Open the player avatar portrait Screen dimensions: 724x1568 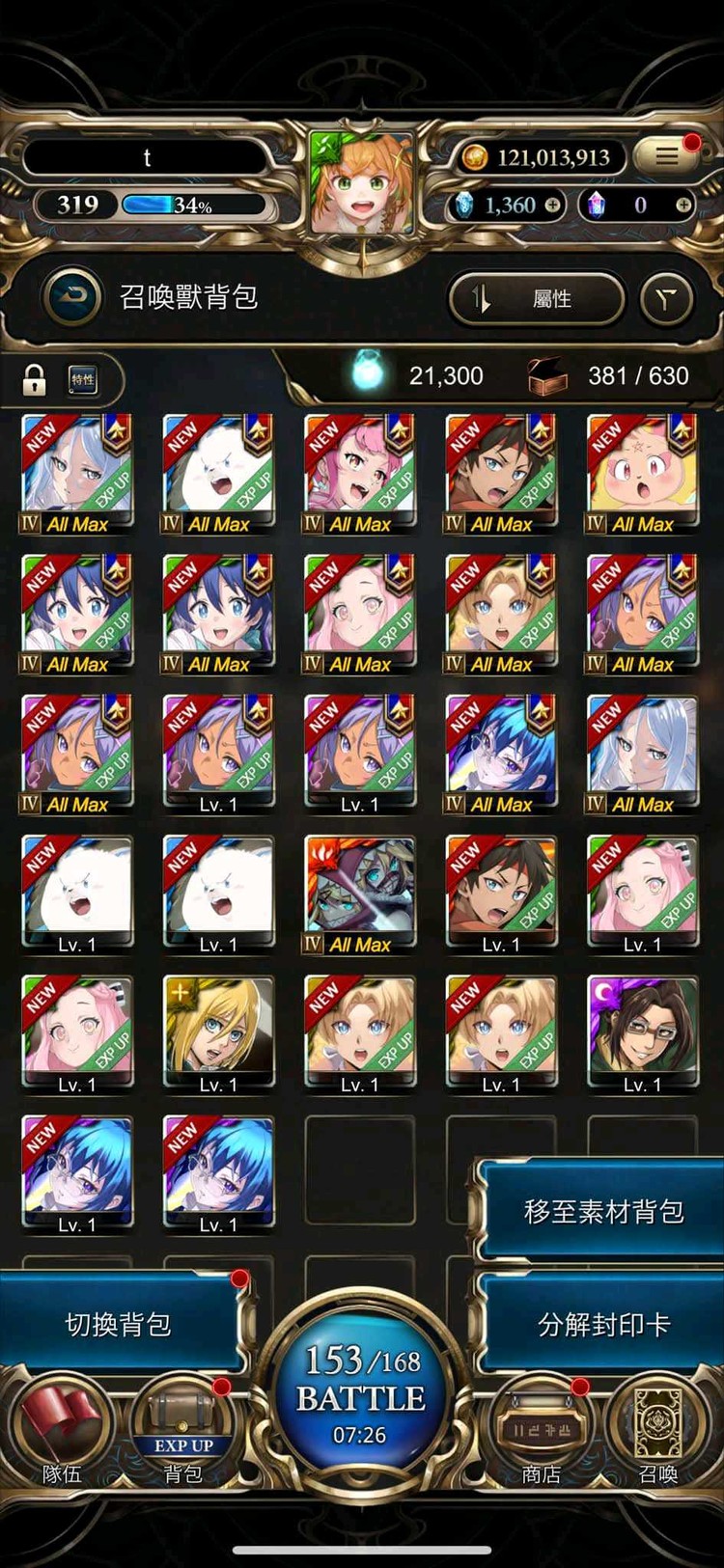click(x=361, y=183)
